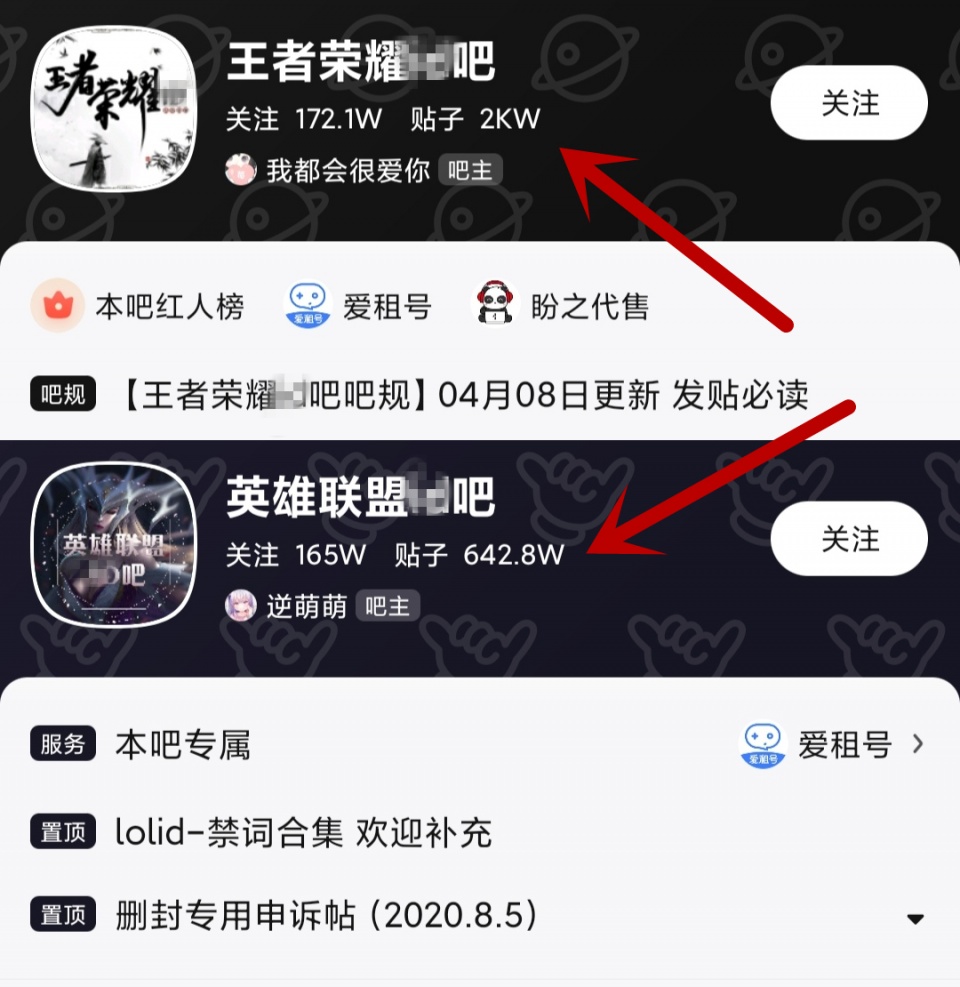Open 本吧专属 service row
The image size is (960, 987).
tap(182, 745)
